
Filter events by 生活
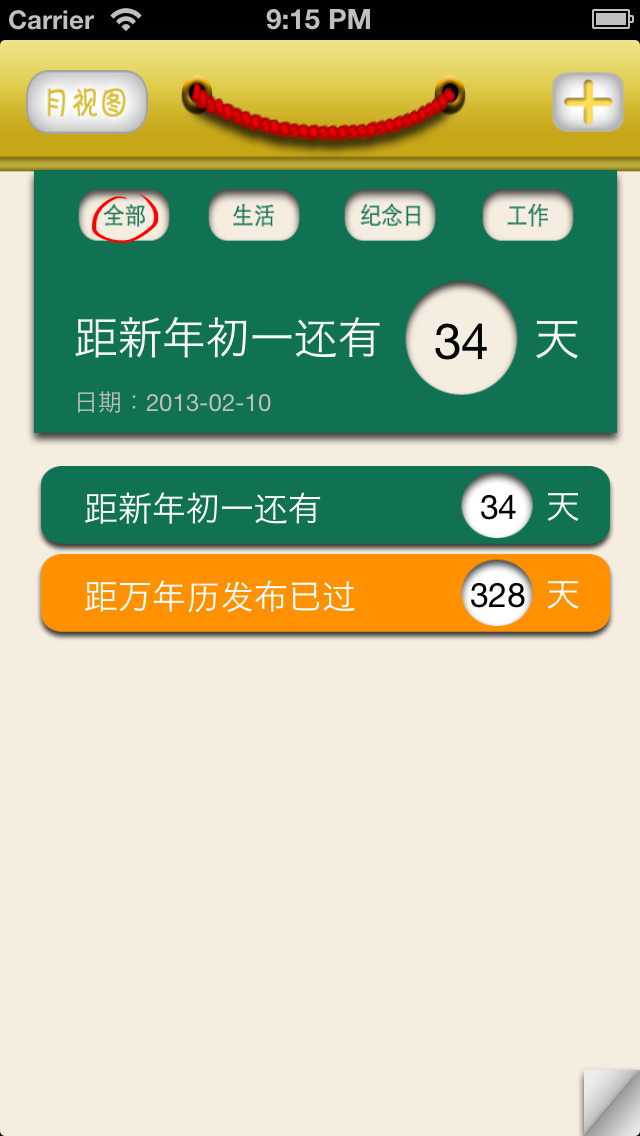(254, 216)
